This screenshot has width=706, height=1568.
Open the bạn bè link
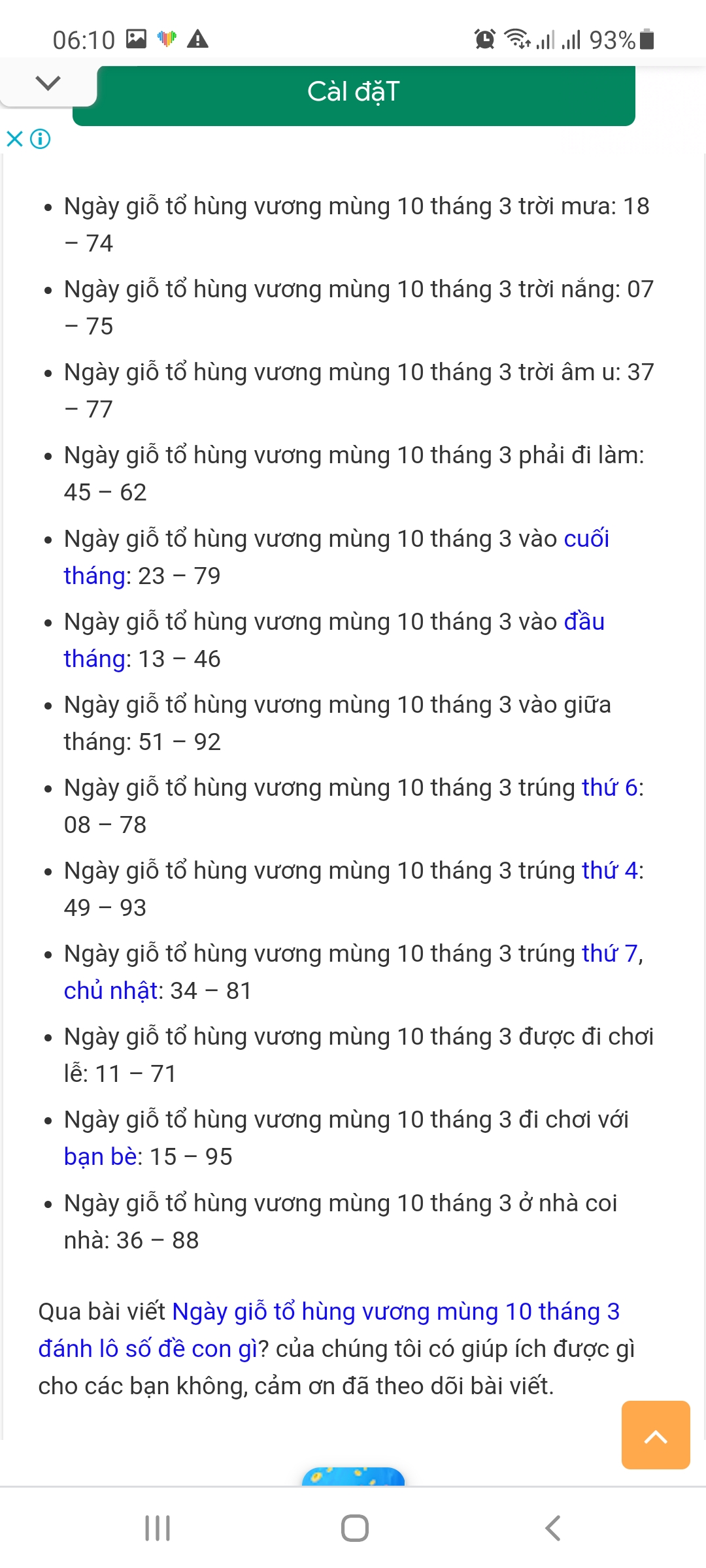click(101, 1156)
